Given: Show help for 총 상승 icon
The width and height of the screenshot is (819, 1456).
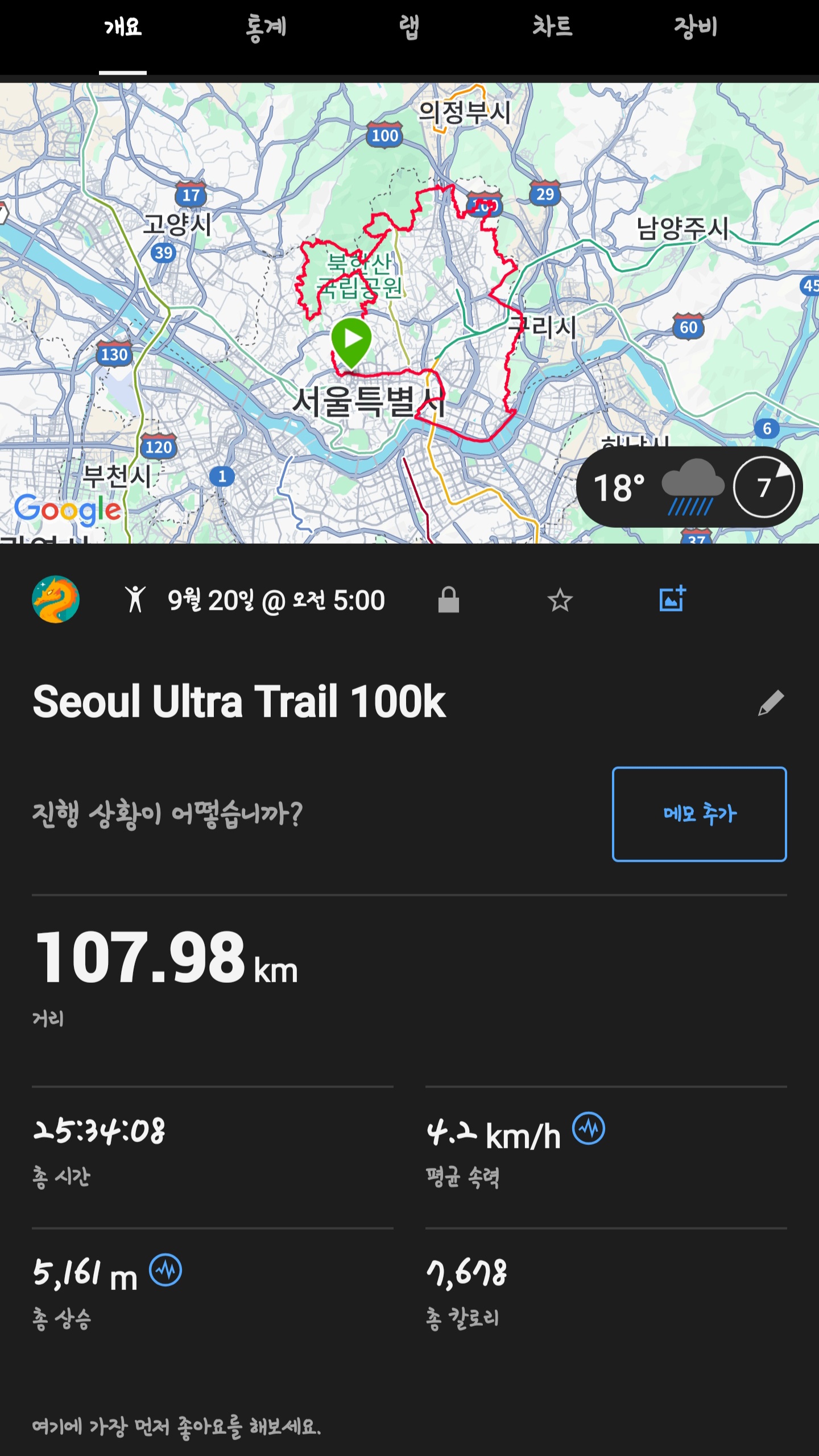Looking at the screenshot, I should pos(166,1270).
